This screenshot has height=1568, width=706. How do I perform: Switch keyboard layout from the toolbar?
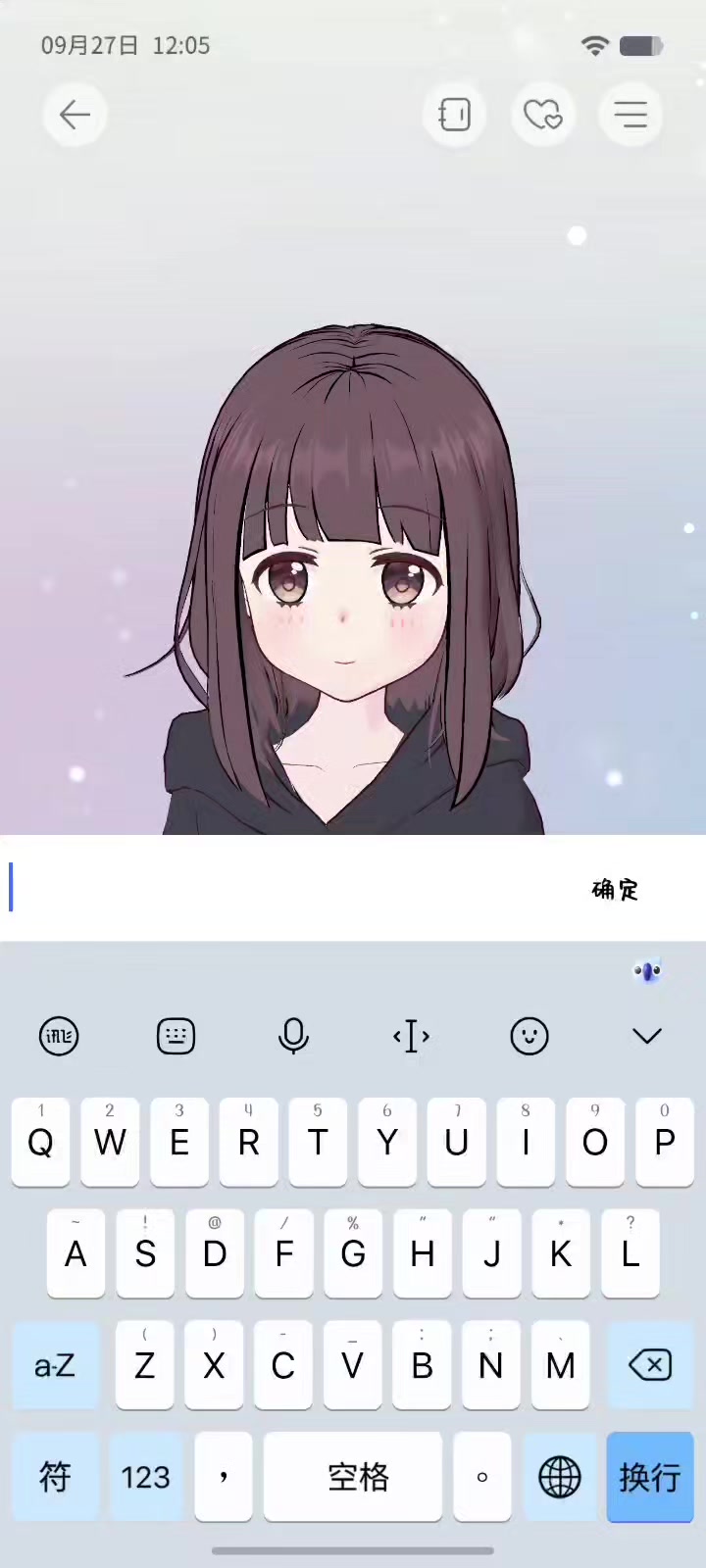[176, 1036]
